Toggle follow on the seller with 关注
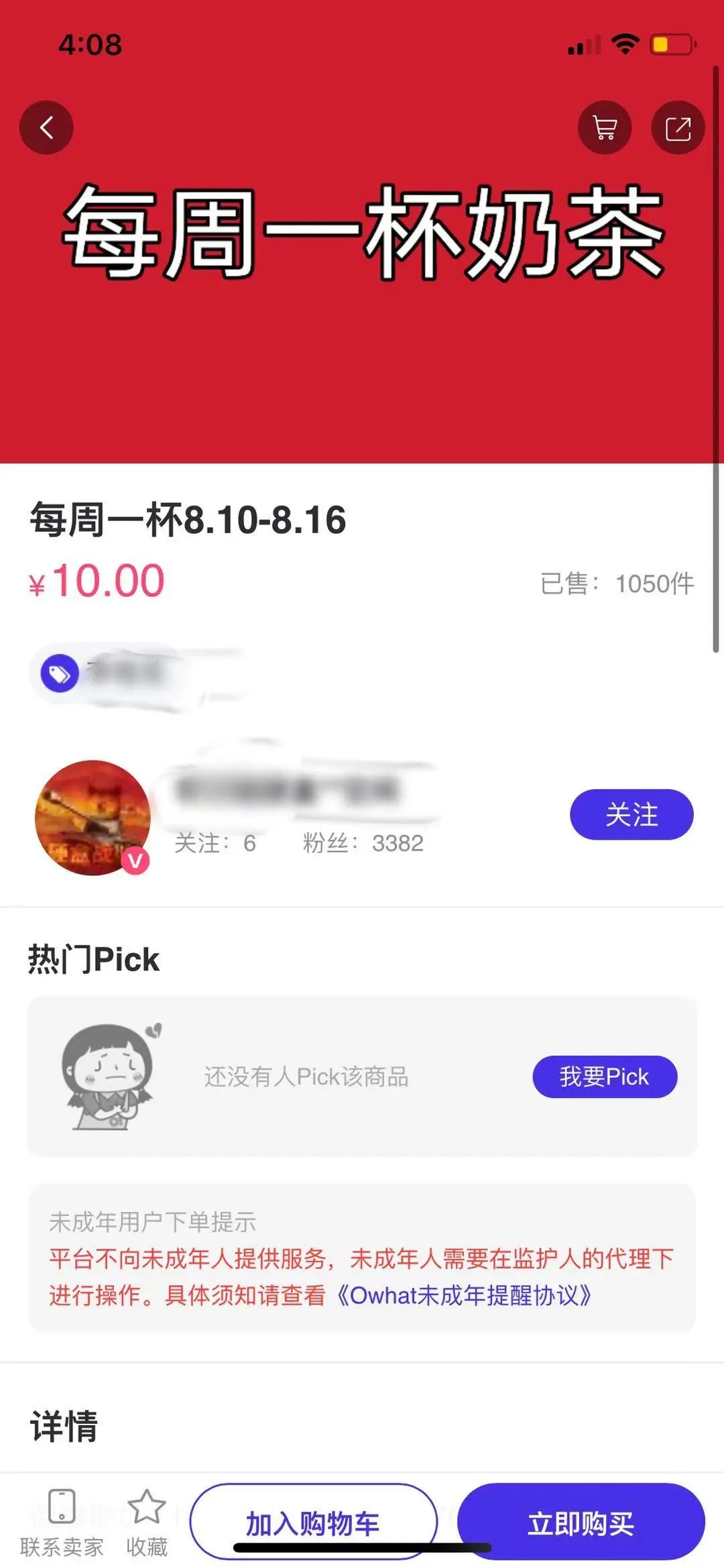Viewport: 724px width, 1568px height. [631, 815]
